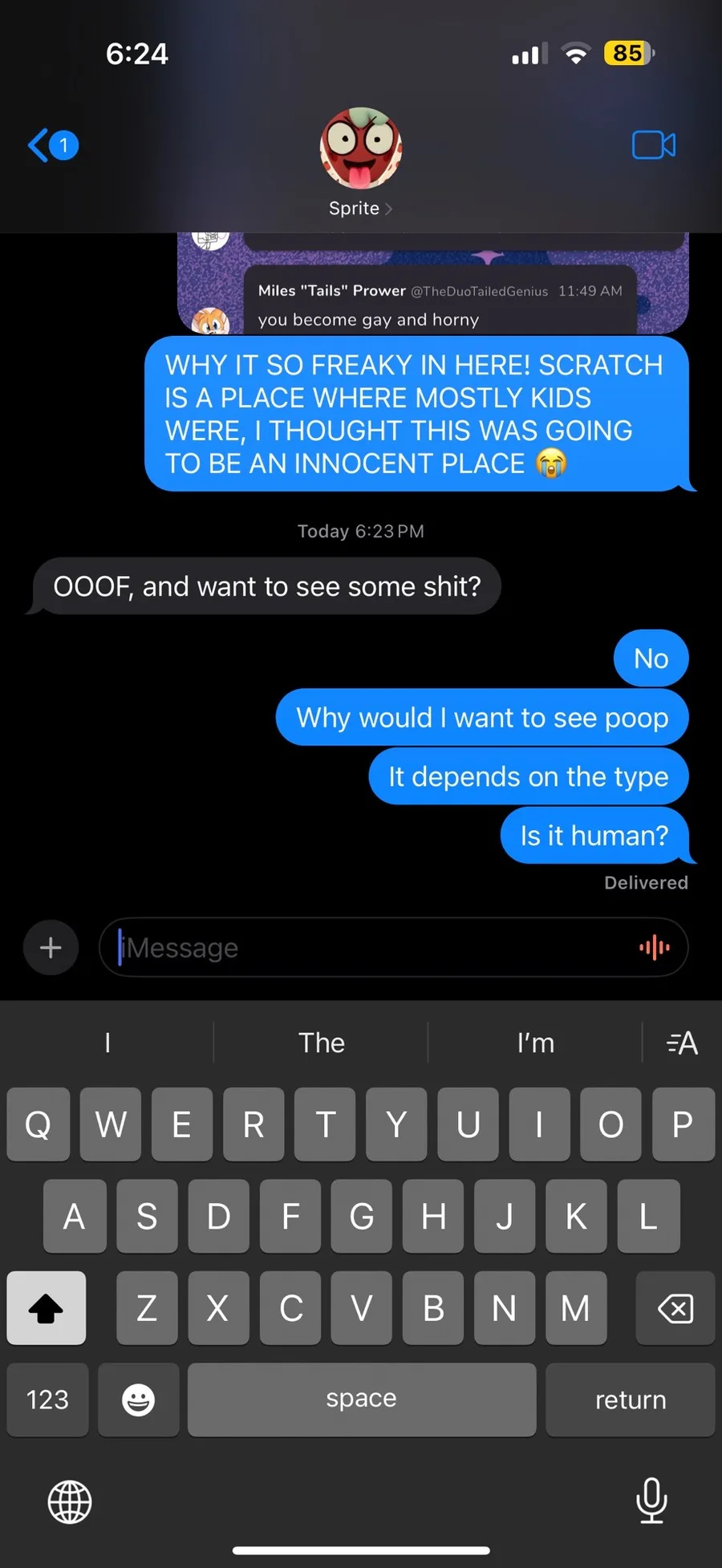
Task: Switch keyboard language with the globe
Action: pyautogui.click(x=70, y=1501)
